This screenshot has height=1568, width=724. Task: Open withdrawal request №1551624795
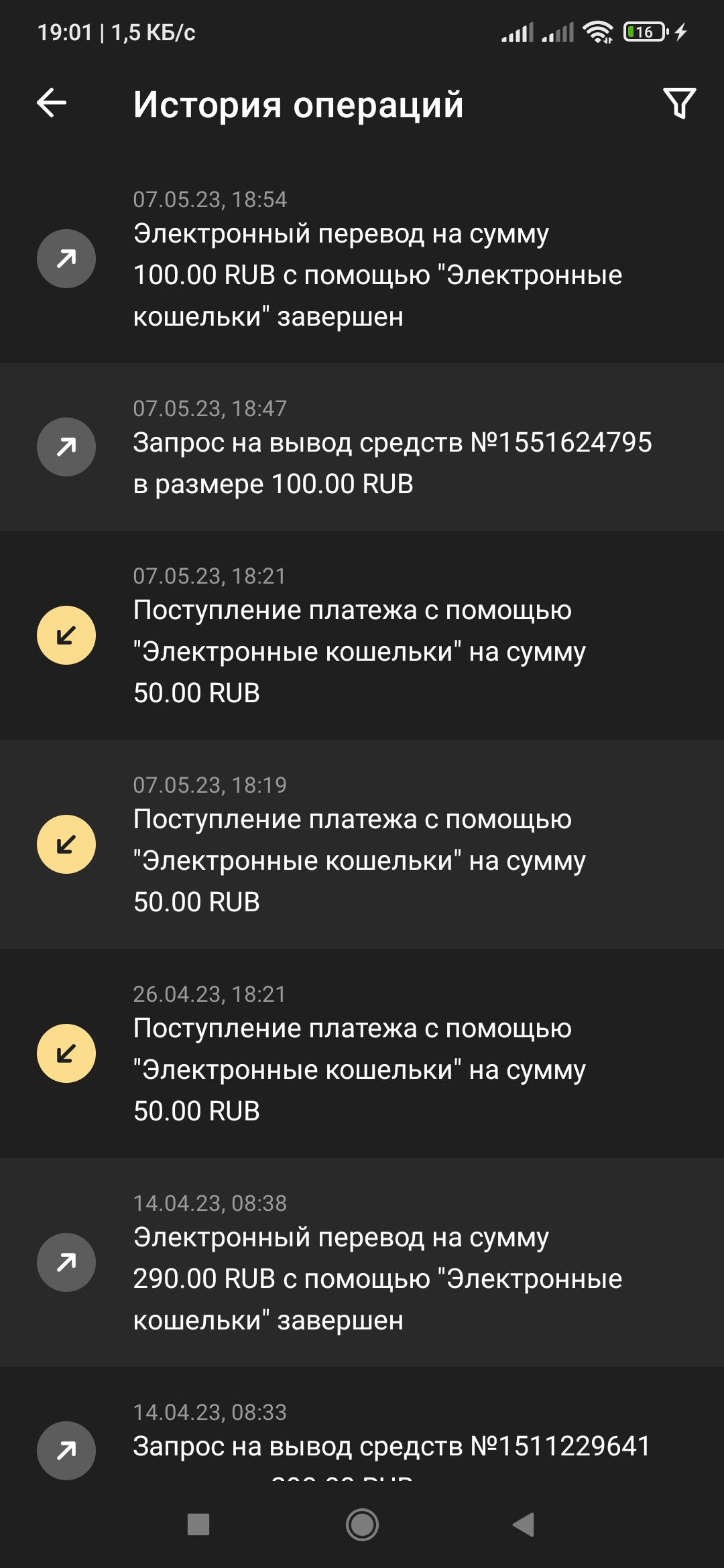point(362,447)
